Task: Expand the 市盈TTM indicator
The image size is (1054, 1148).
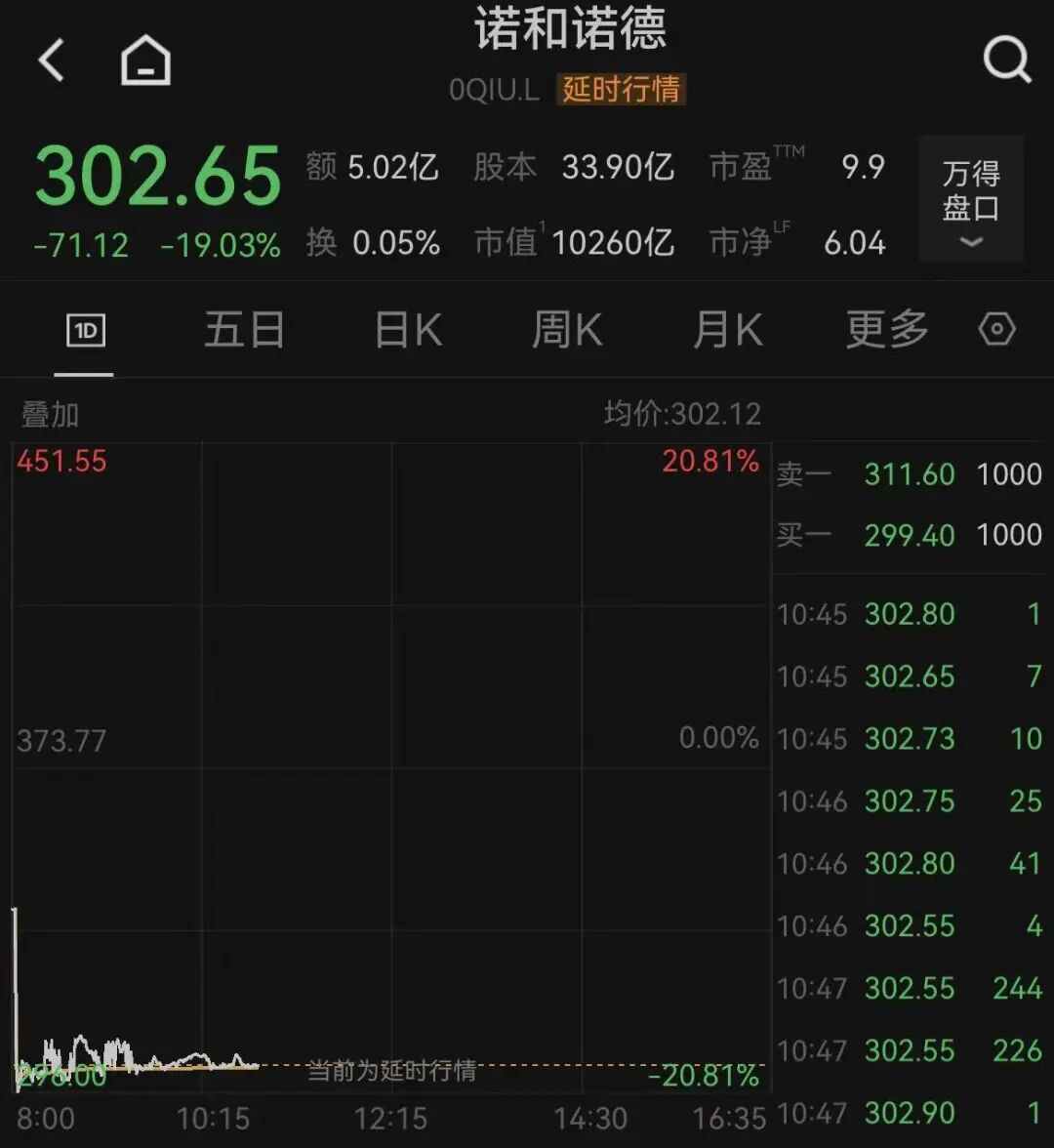Action: (756, 166)
